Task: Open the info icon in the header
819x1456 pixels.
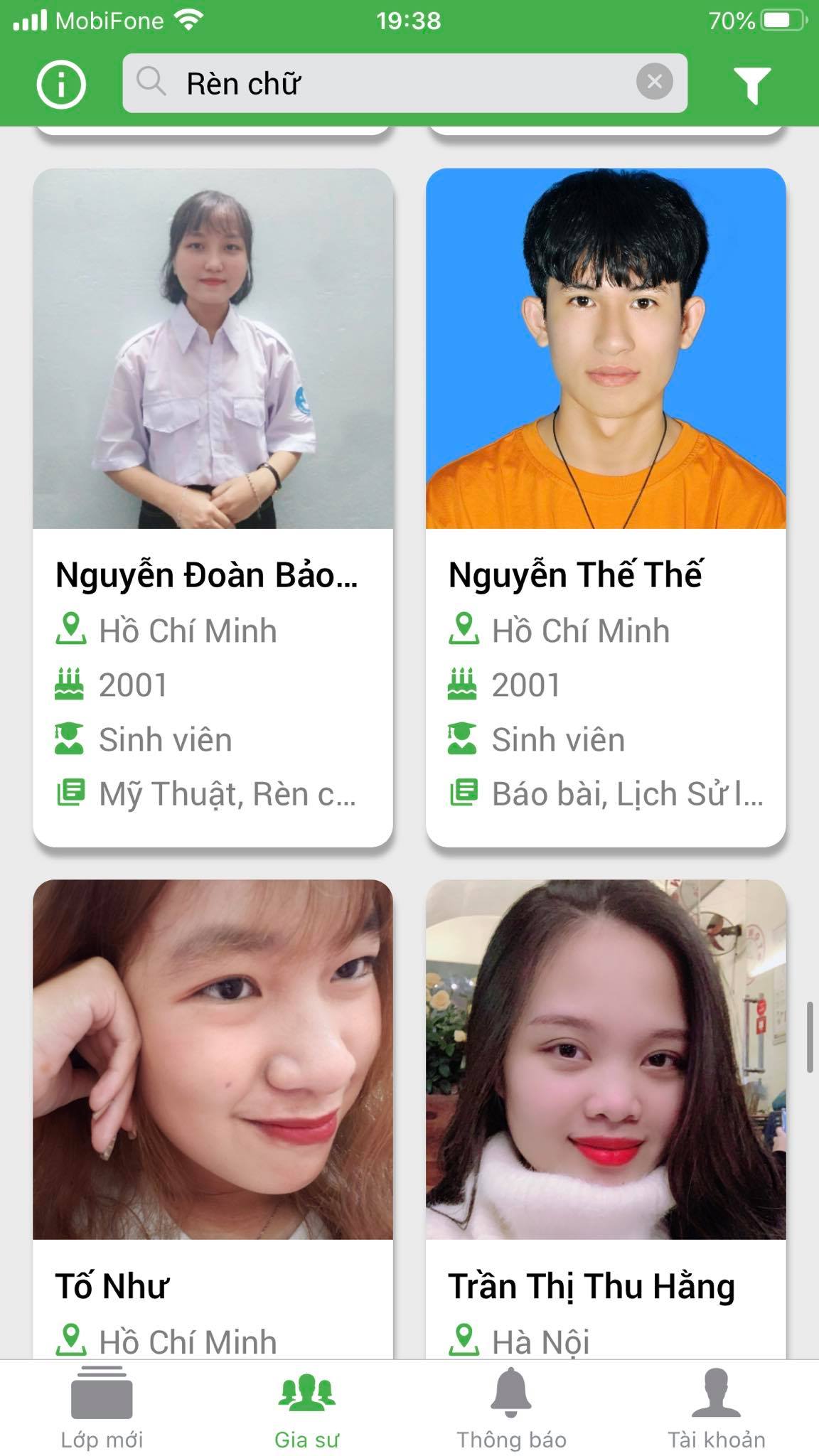Action: [61, 84]
